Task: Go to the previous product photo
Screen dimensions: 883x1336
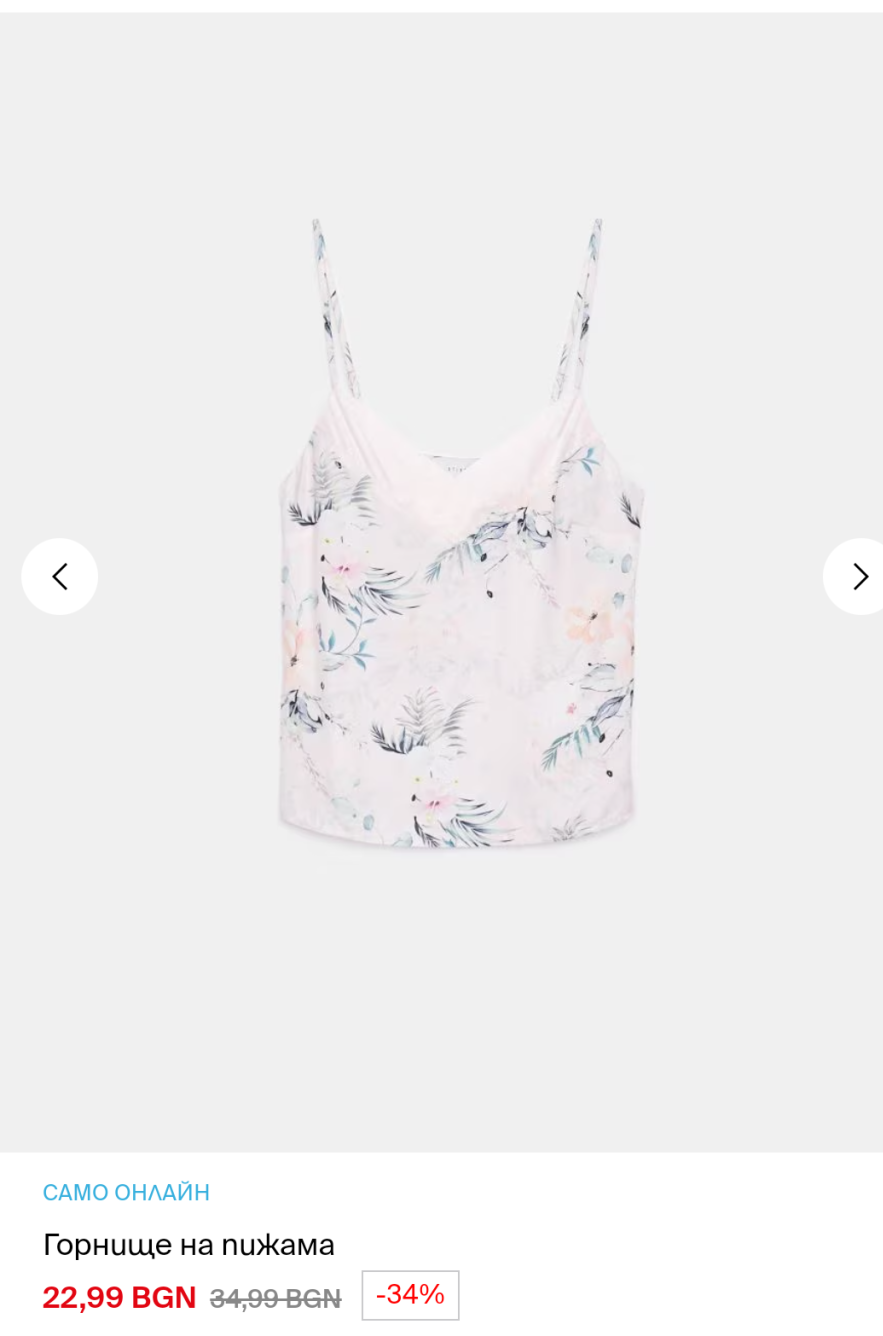Action: coord(60,576)
